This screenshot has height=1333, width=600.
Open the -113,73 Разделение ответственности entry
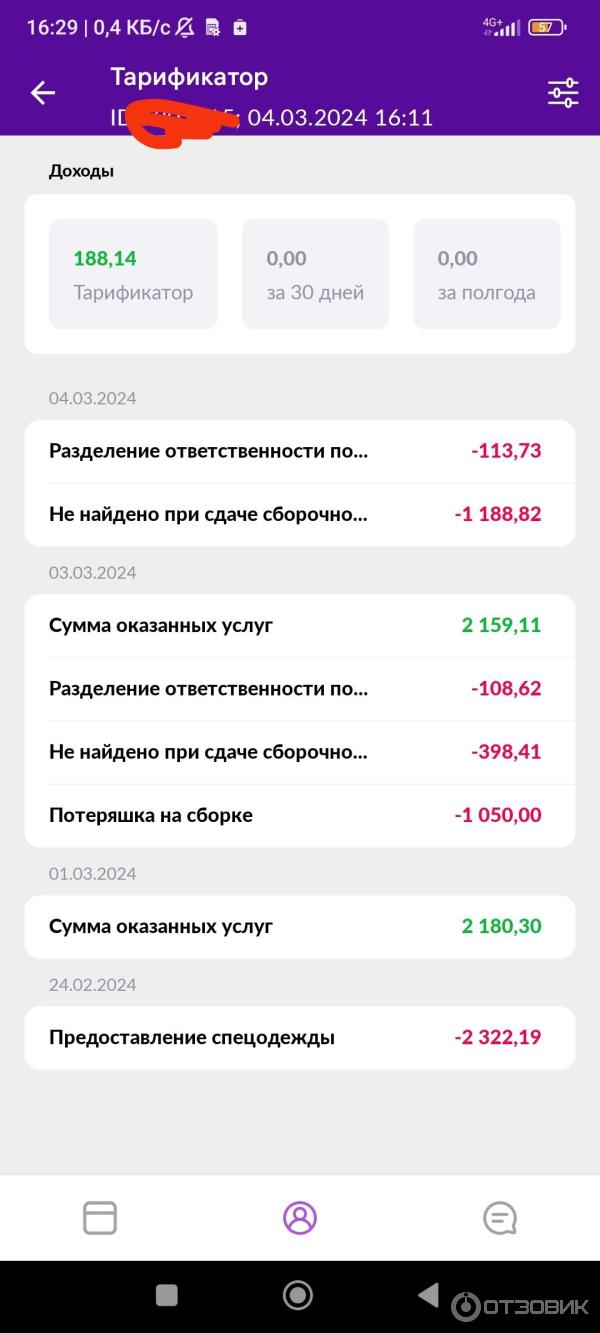[x=300, y=451]
